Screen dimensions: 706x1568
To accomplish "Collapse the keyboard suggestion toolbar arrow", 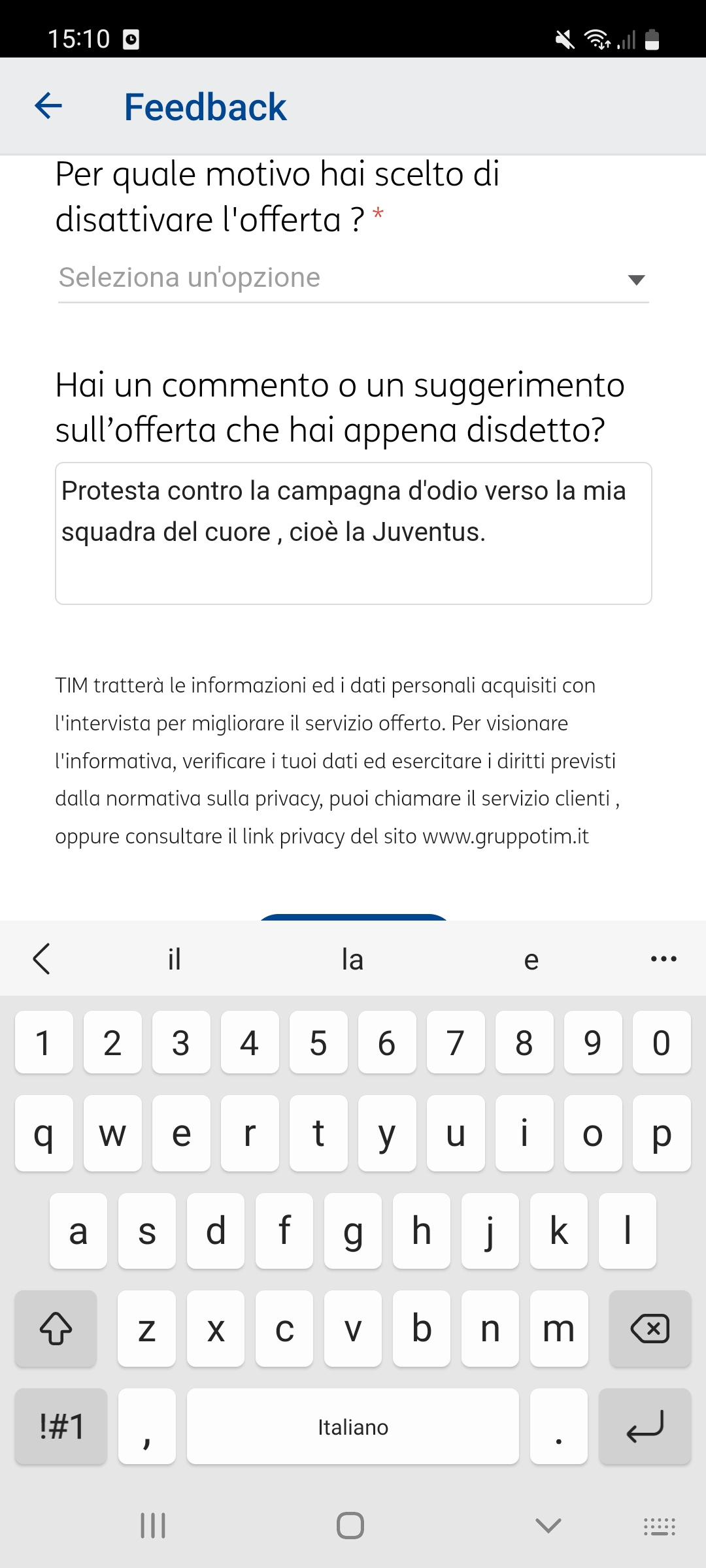I will pyautogui.click(x=42, y=959).
